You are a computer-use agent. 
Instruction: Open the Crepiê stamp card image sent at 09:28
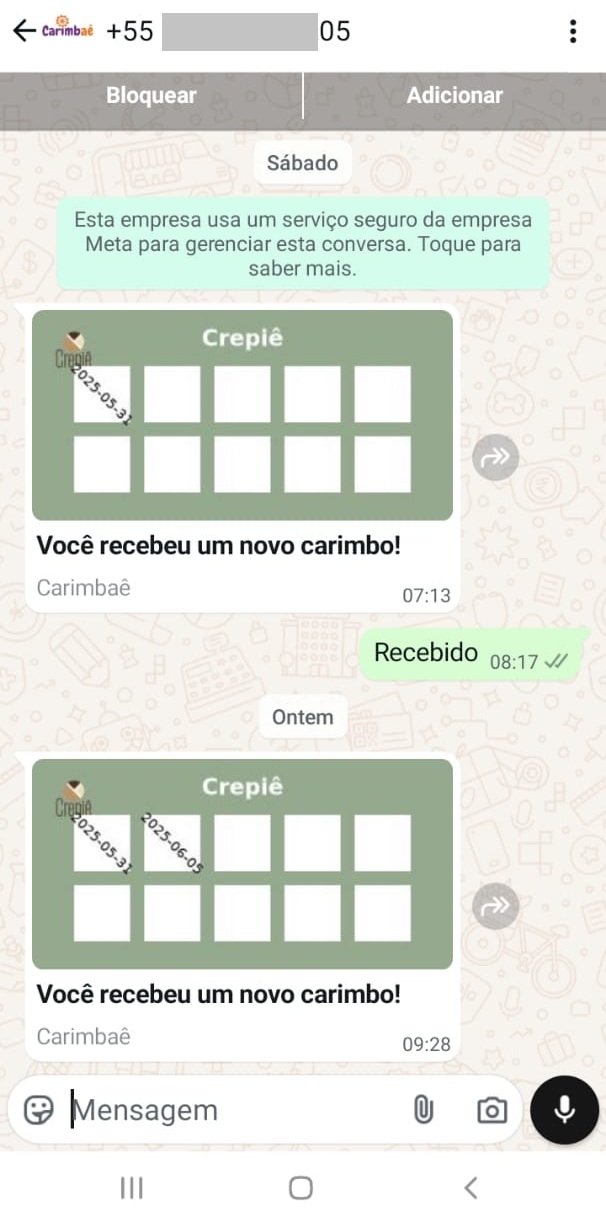pyautogui.click(x=242, y=864)
